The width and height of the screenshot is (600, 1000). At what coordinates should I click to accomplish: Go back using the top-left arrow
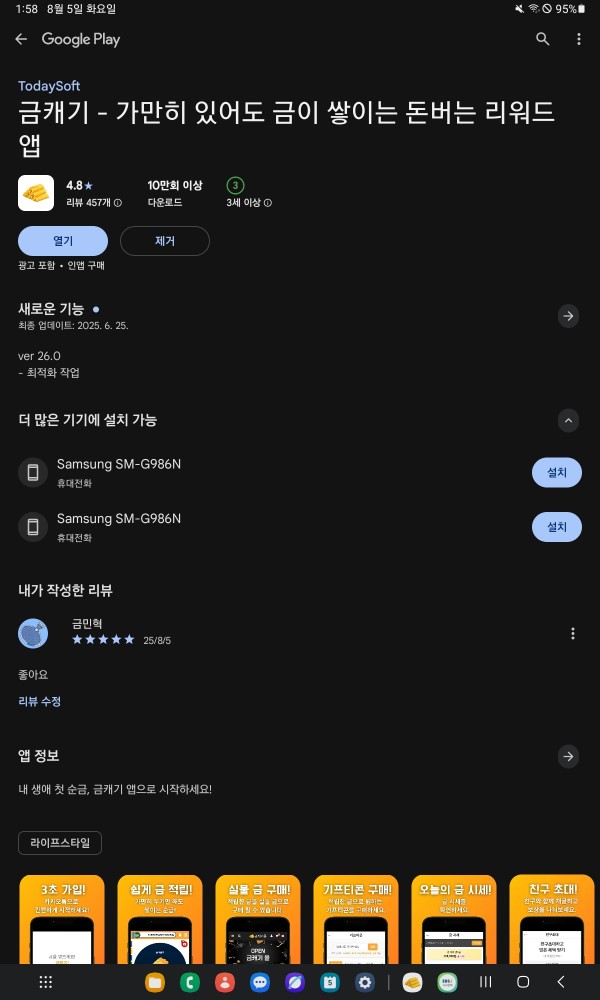coord(21,39)
